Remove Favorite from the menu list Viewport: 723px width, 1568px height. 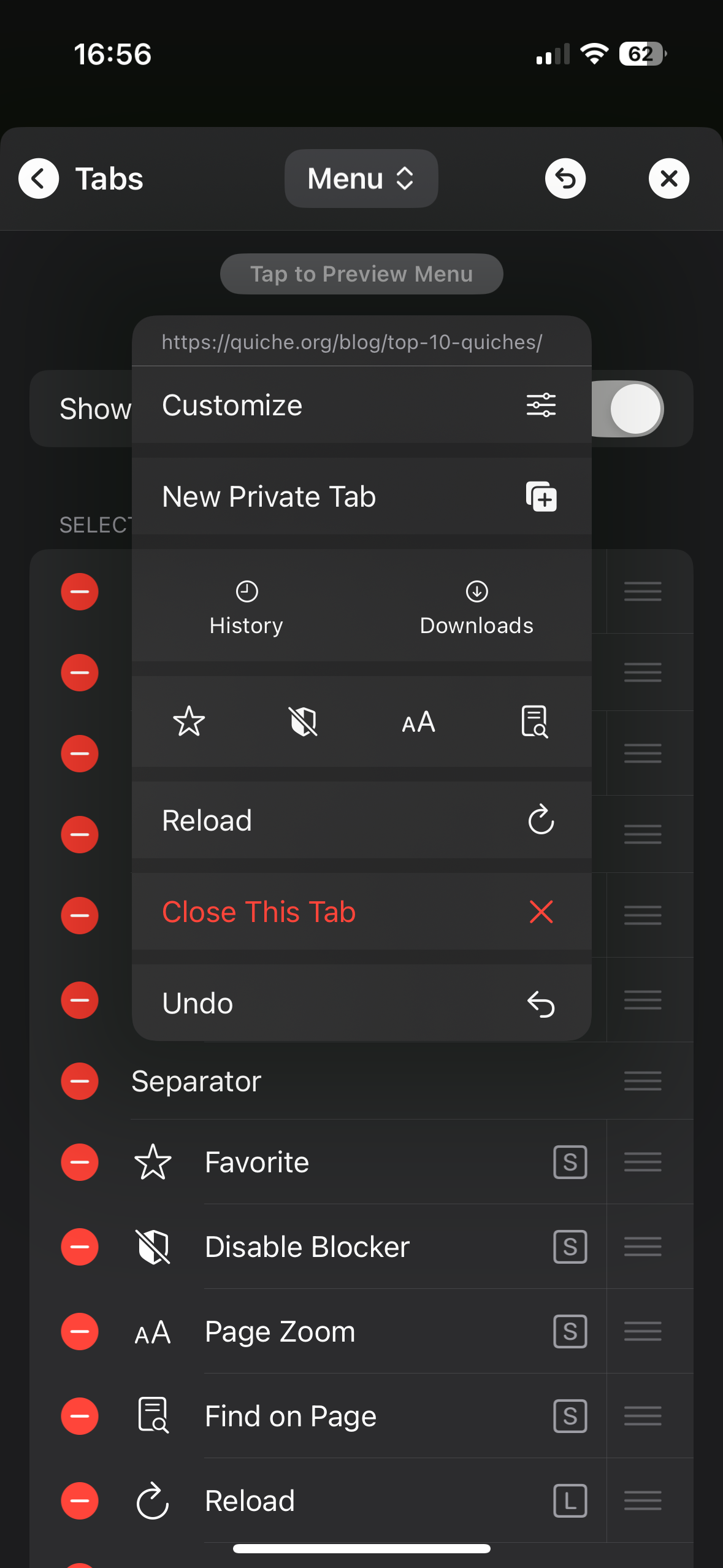coord(80,1162)
